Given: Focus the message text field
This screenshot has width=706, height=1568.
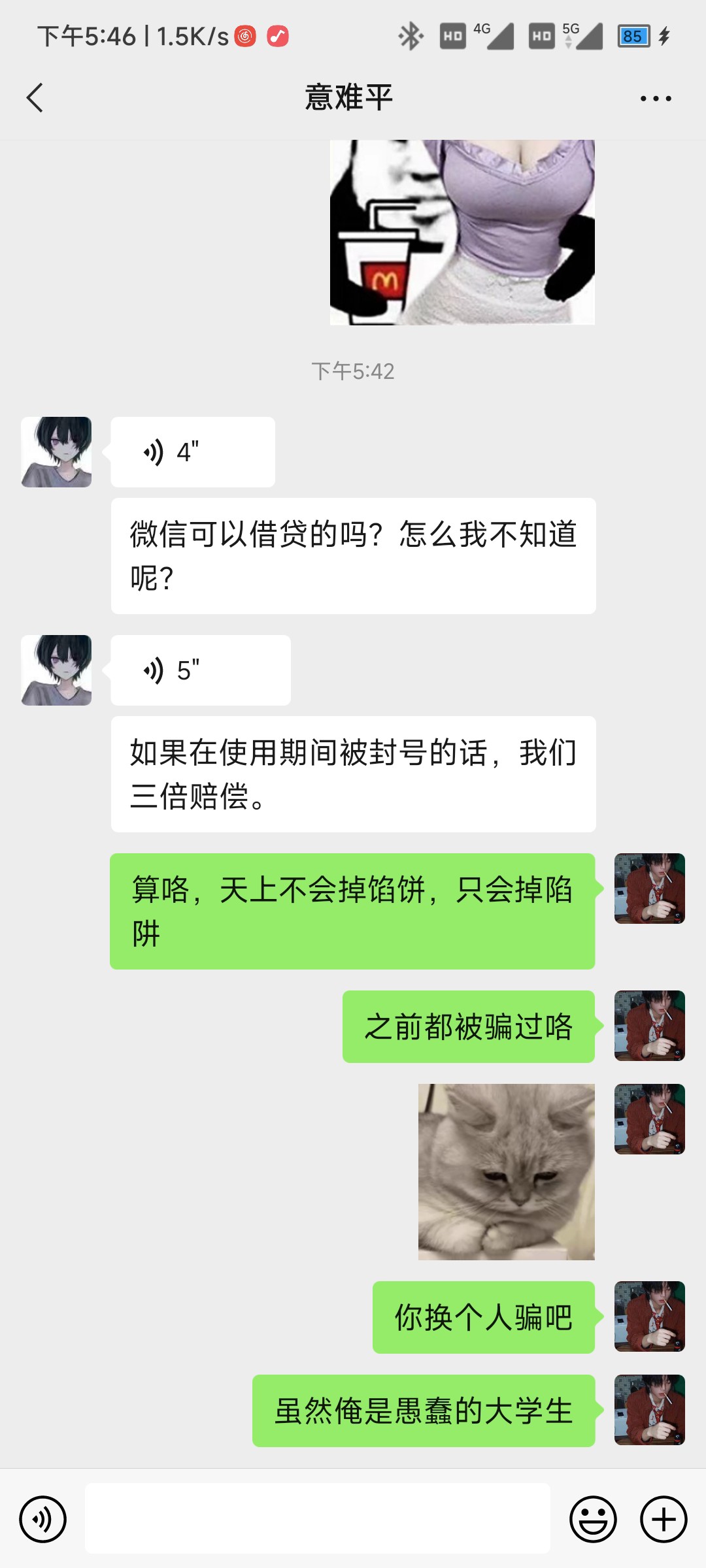Looking at the screenshot, I should (x=318, y=1518).
